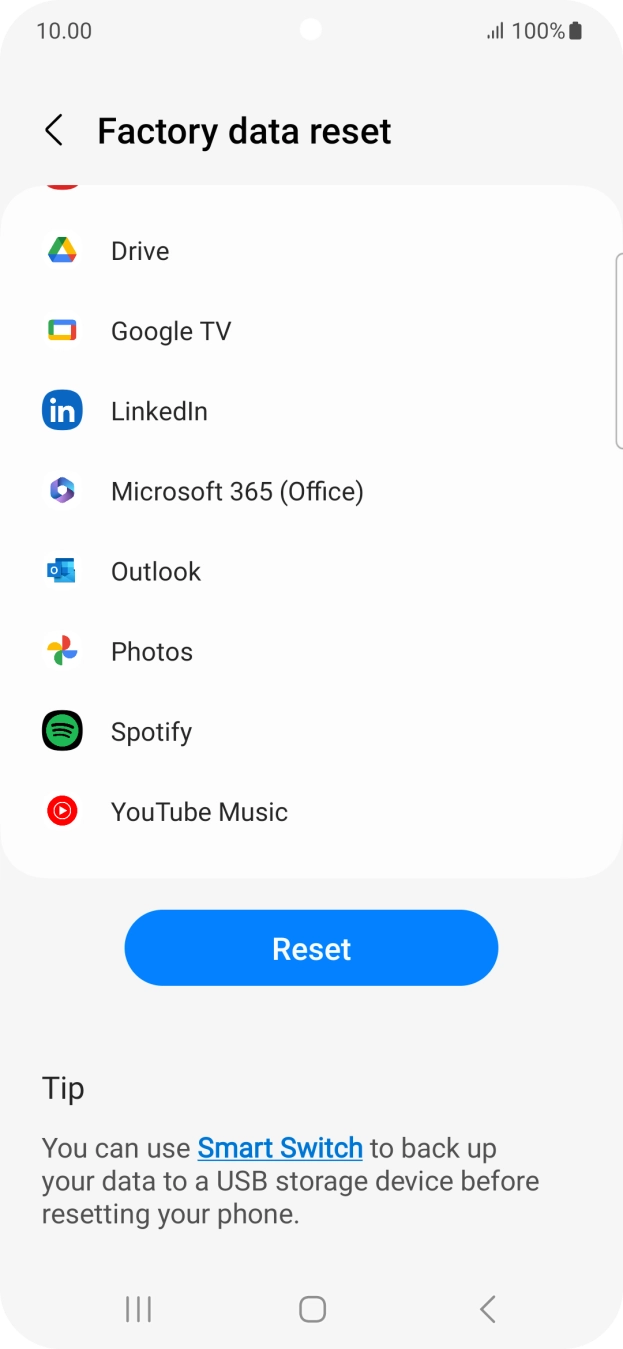This screenshot has height=1349, width=623.
Task: Go to the home screen
Action: click(x=312, y=1309)
